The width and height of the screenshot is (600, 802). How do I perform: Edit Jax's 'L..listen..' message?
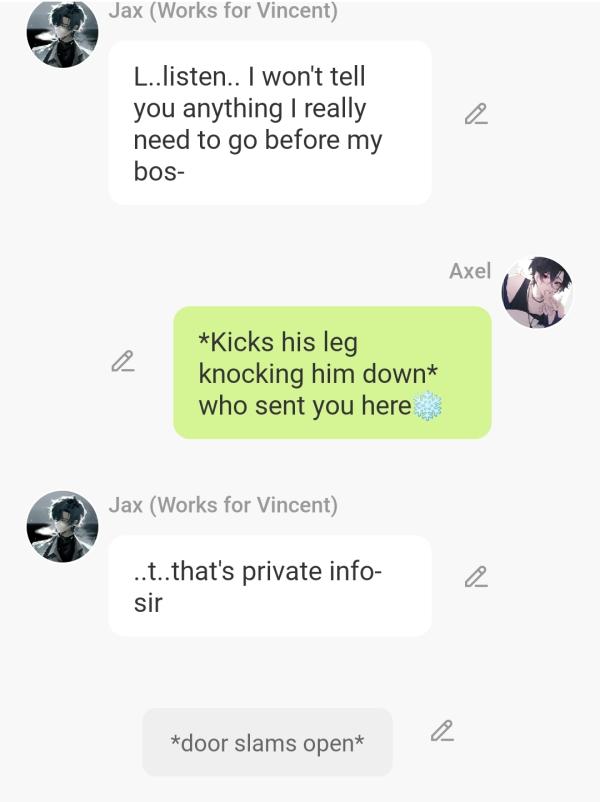coord(476,115)
